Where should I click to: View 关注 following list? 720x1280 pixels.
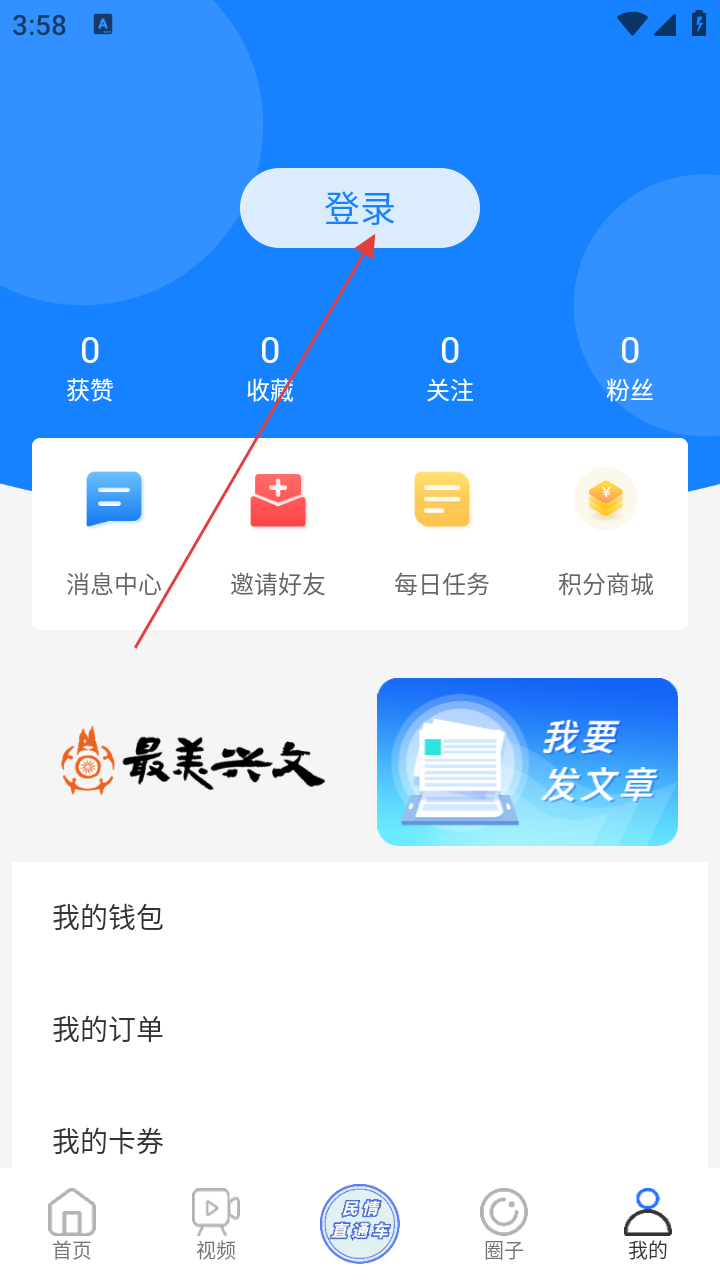(x=450, y=368)
